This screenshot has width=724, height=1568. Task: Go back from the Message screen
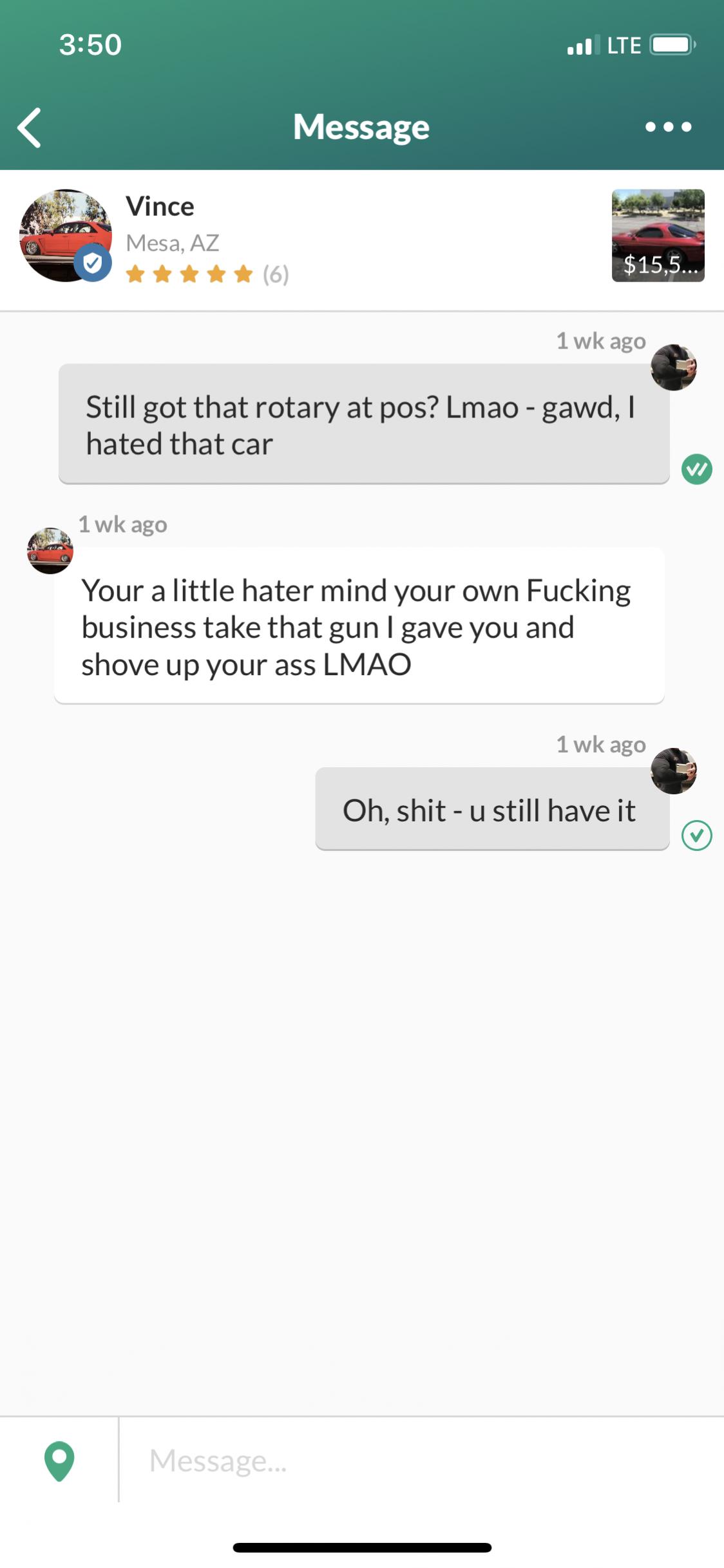coord(30,128)
